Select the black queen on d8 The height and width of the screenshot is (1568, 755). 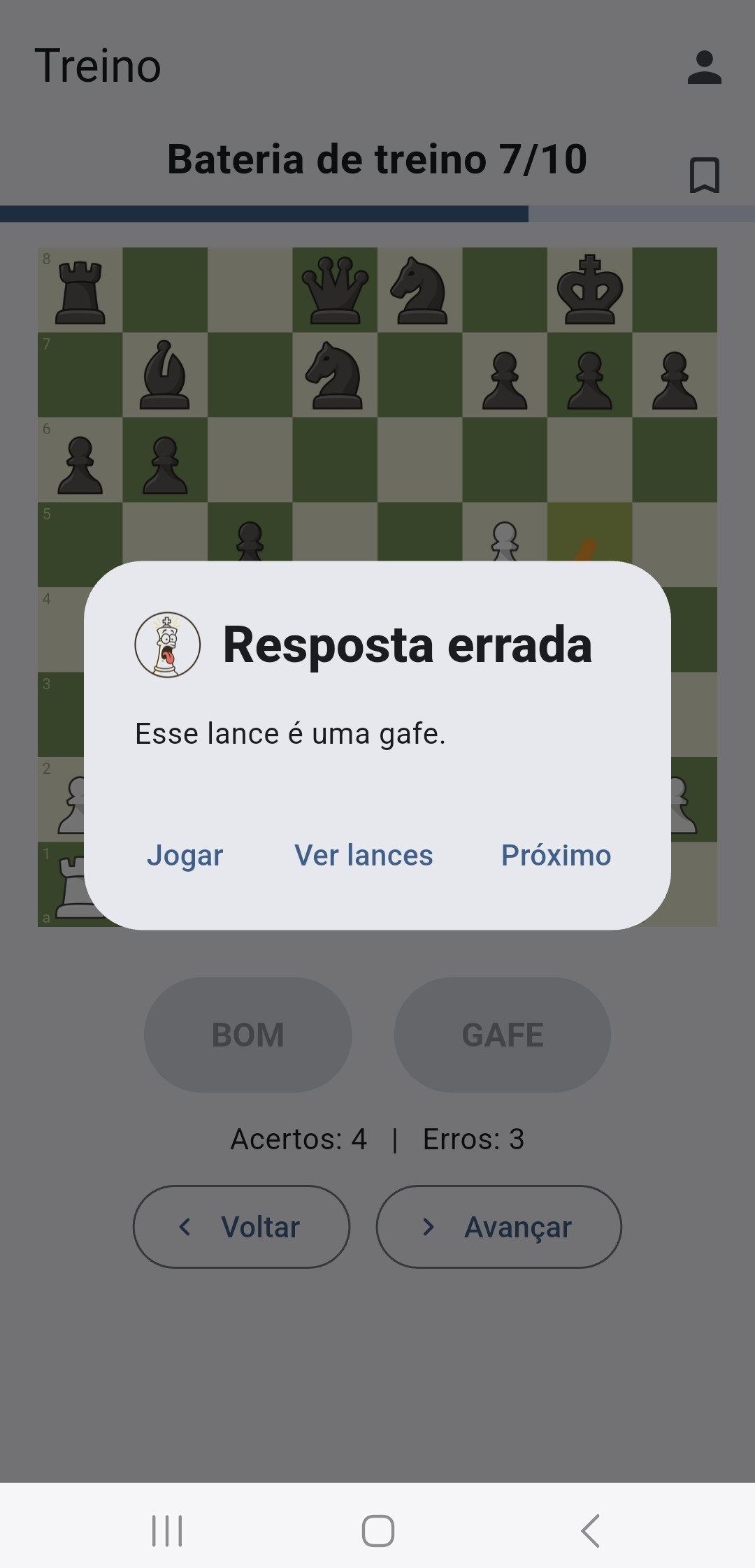coord(335,290)
